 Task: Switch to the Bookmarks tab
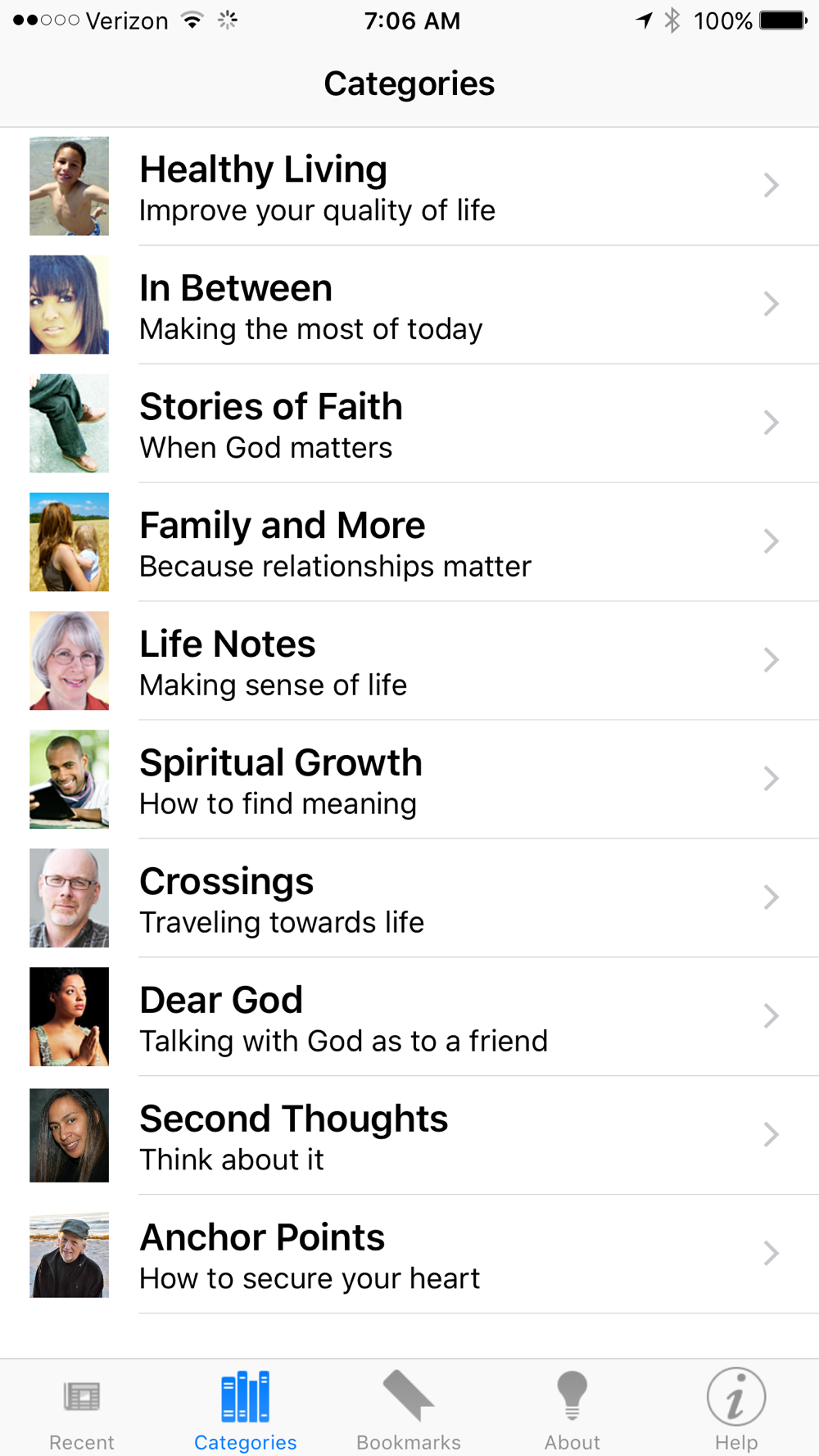409,1409
